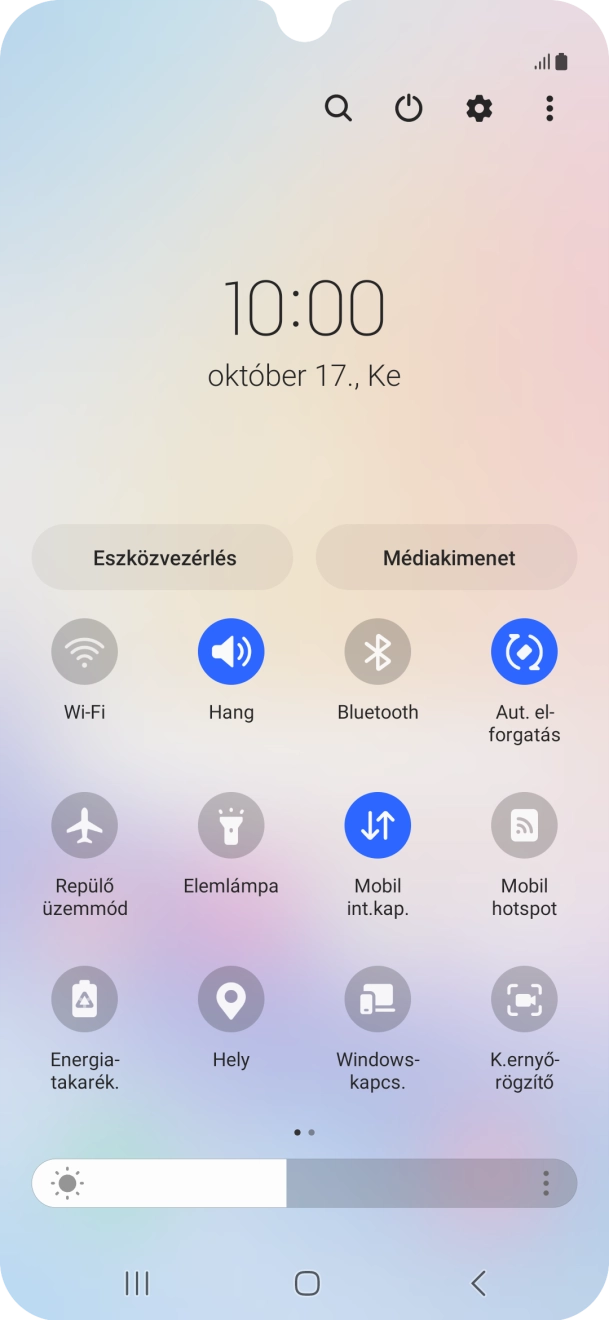Open quick panel search
This screenshot has height=1320, width=609.
point(339,108)
